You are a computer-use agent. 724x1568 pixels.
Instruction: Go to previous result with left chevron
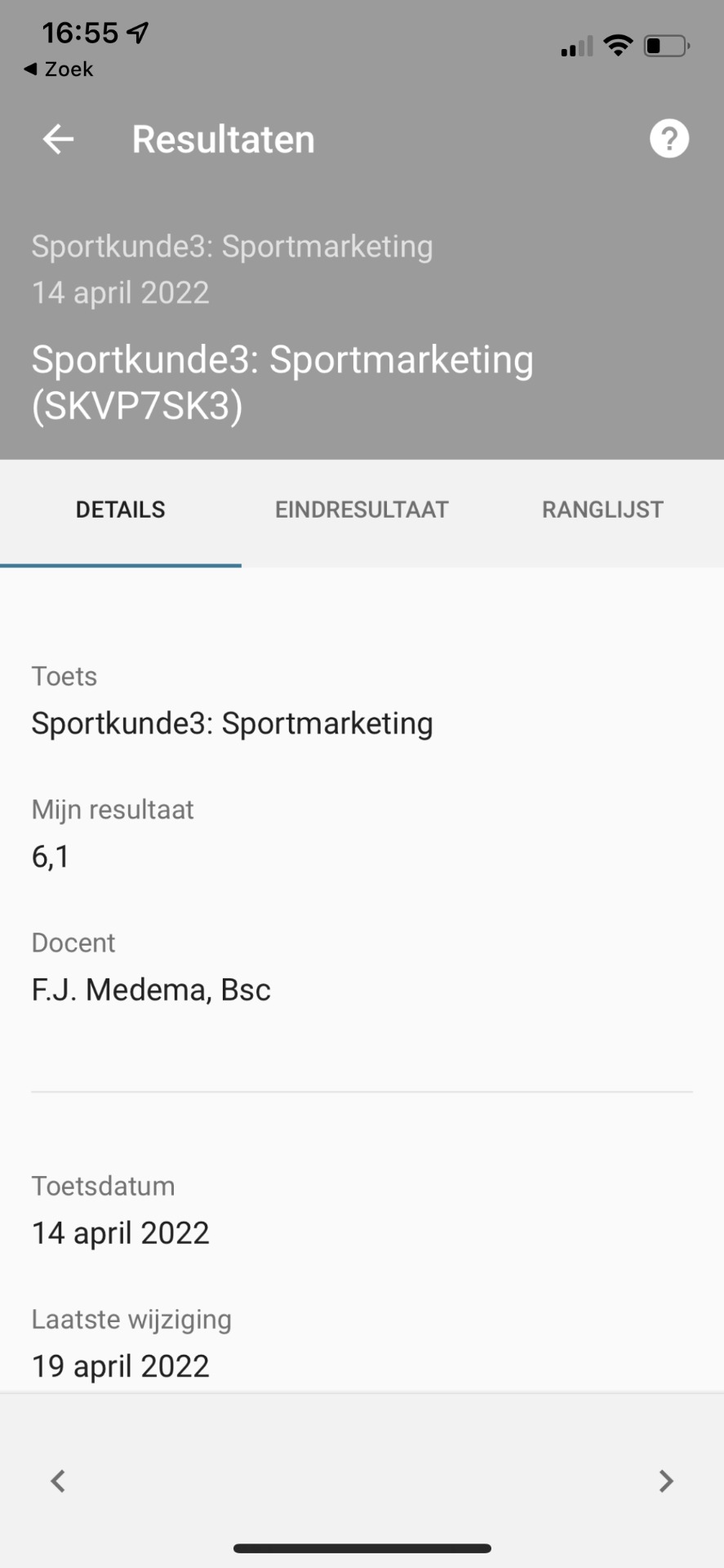(58, 1481)
